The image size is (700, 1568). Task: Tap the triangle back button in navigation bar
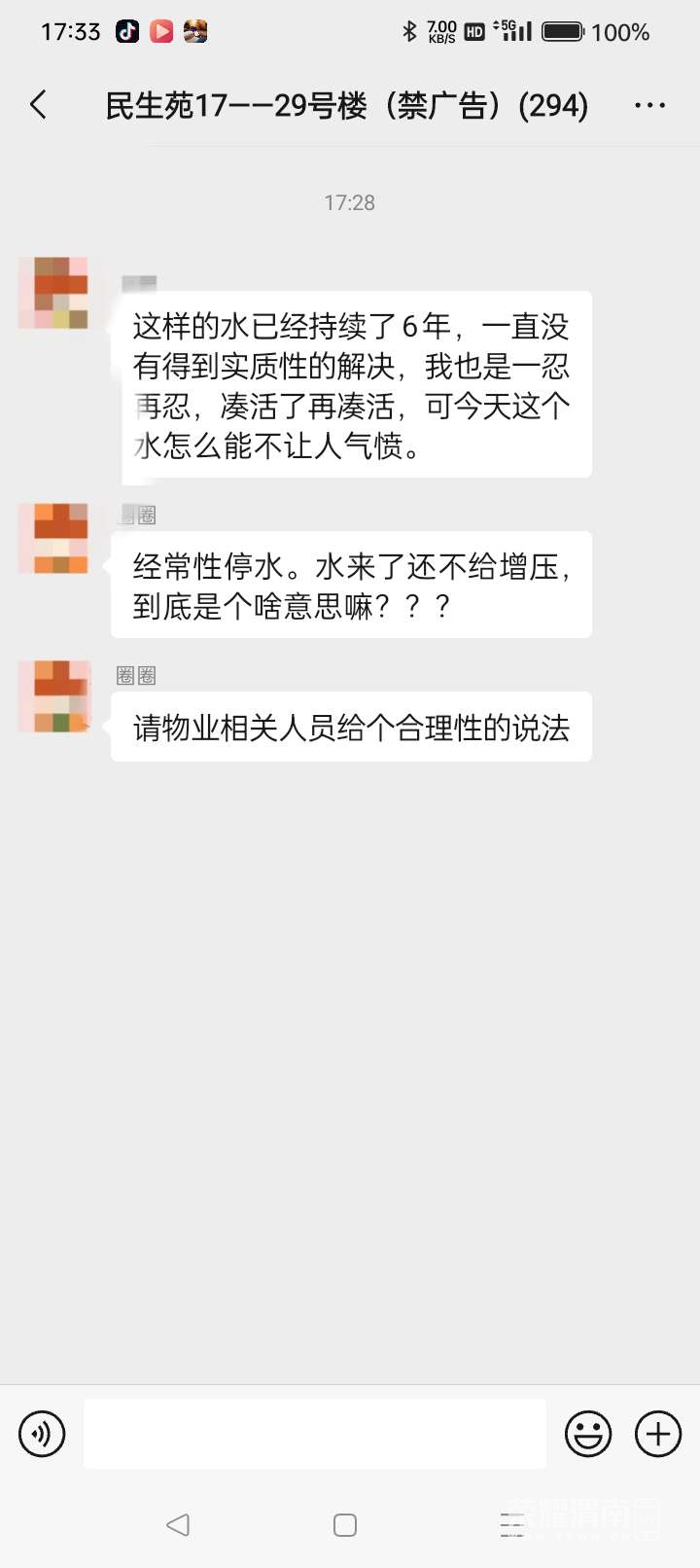[177, 1524]
